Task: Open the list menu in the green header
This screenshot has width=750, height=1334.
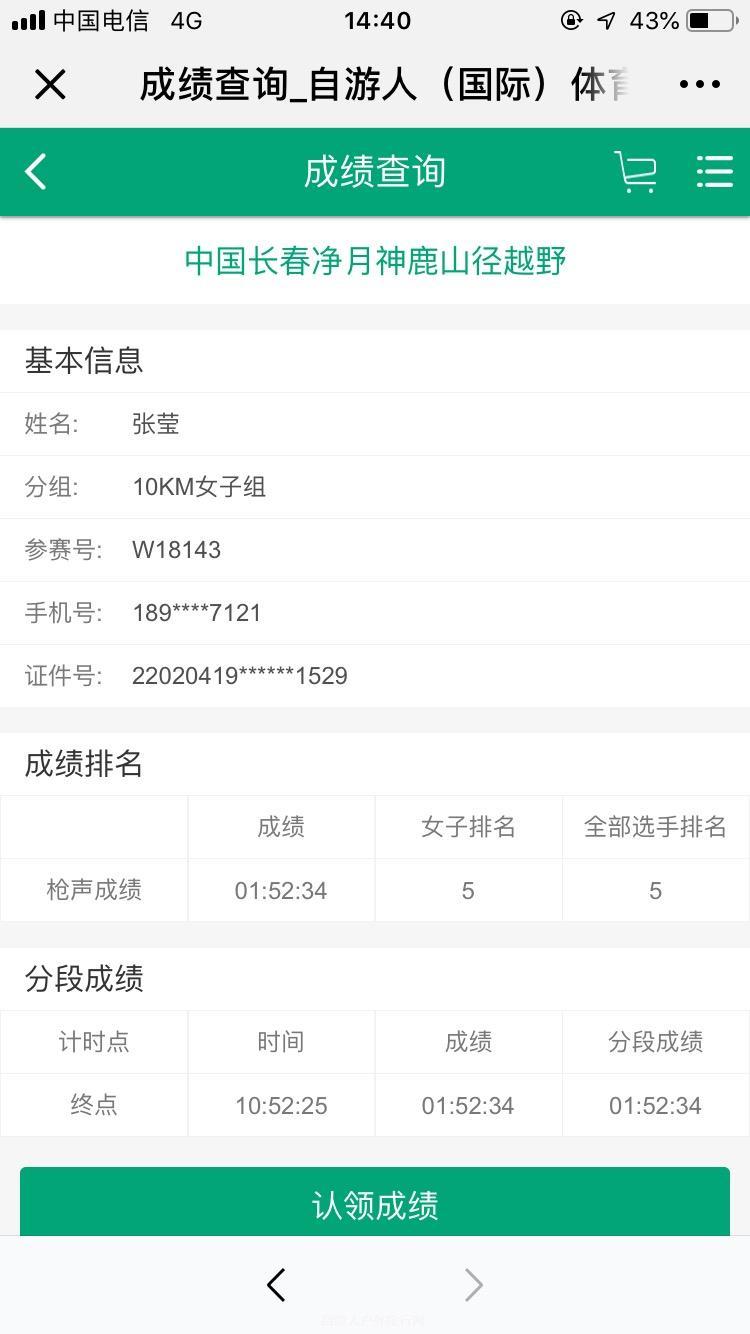Action: [x=714, y=172]
